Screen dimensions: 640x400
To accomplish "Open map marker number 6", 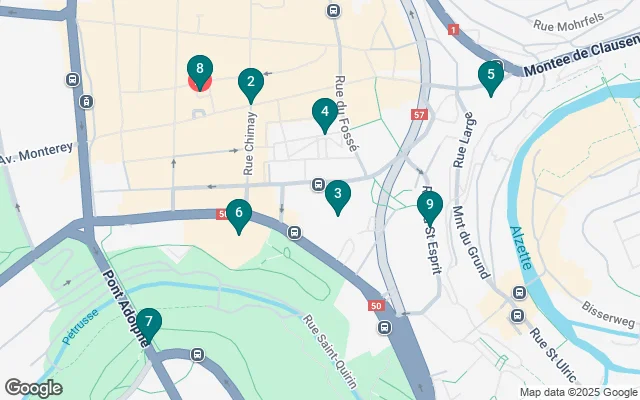I will pyautogui.click(x=238, y=214).
